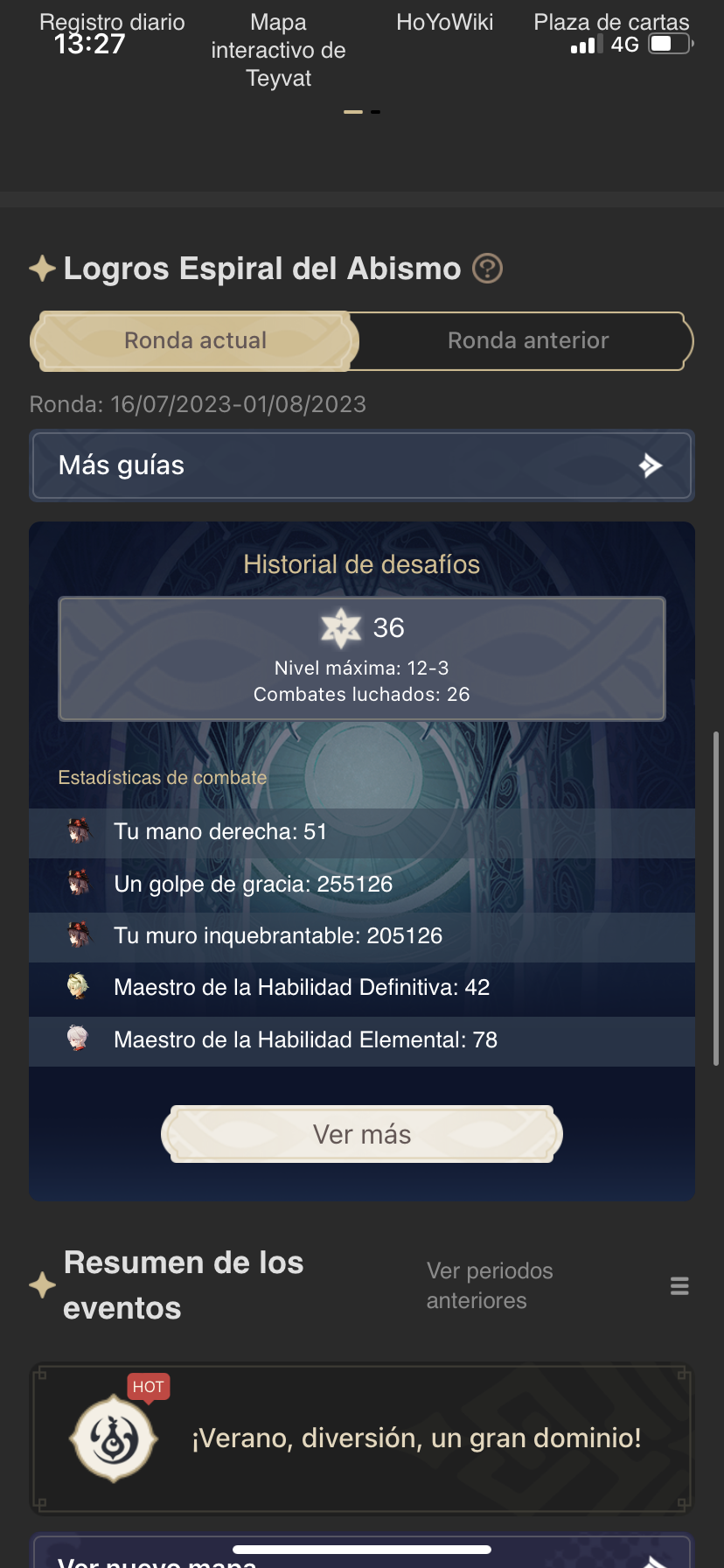Select the Ronda actual tab
Screen dimensions: 724x1568
coord(195,340)
